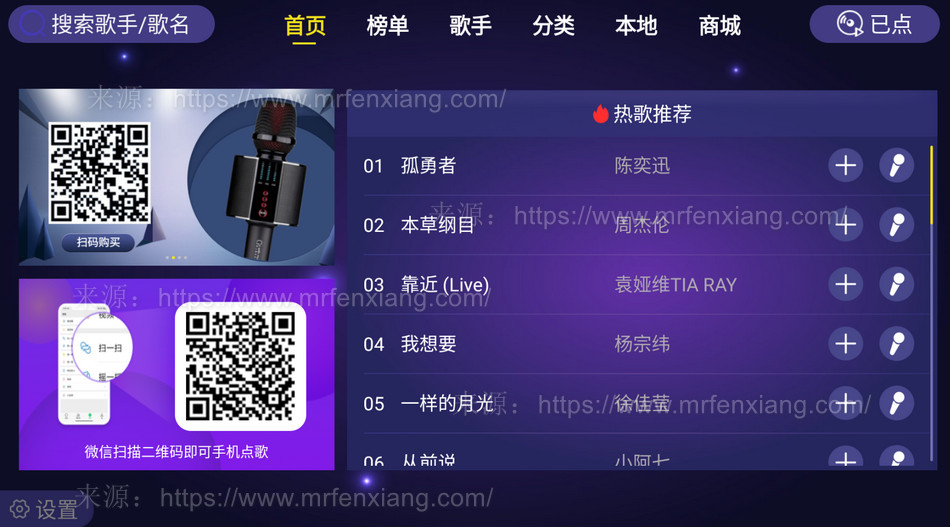Image resolution: width=950 pixels, height=527 pixels.
Task: Go to the 本地 tab
Action: tap(636, 26)
